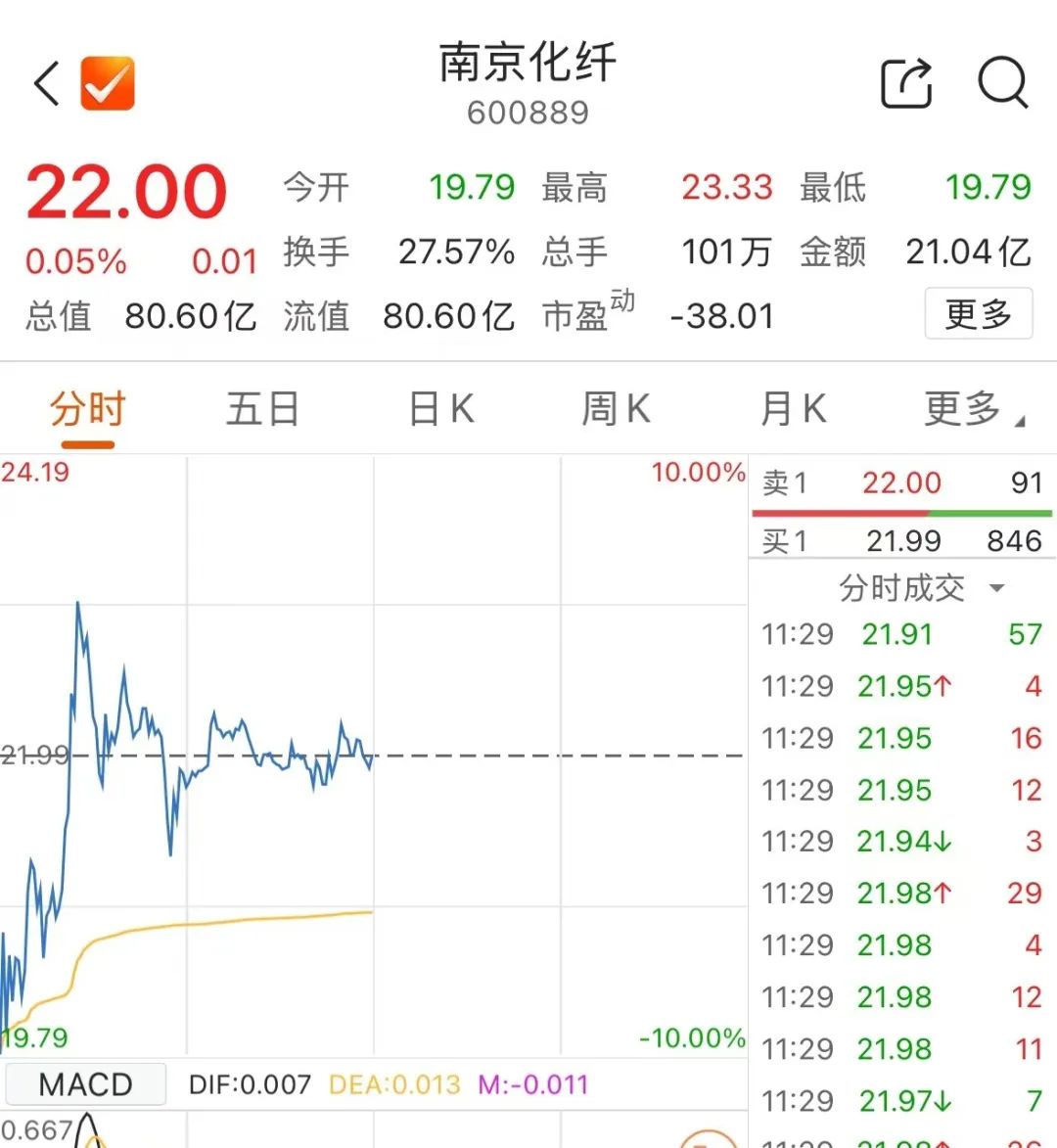The height and width of the screenshot is (1148, 1057).
Task: Open the 分时成交 dropdown selector
Action: coord(920,587)
